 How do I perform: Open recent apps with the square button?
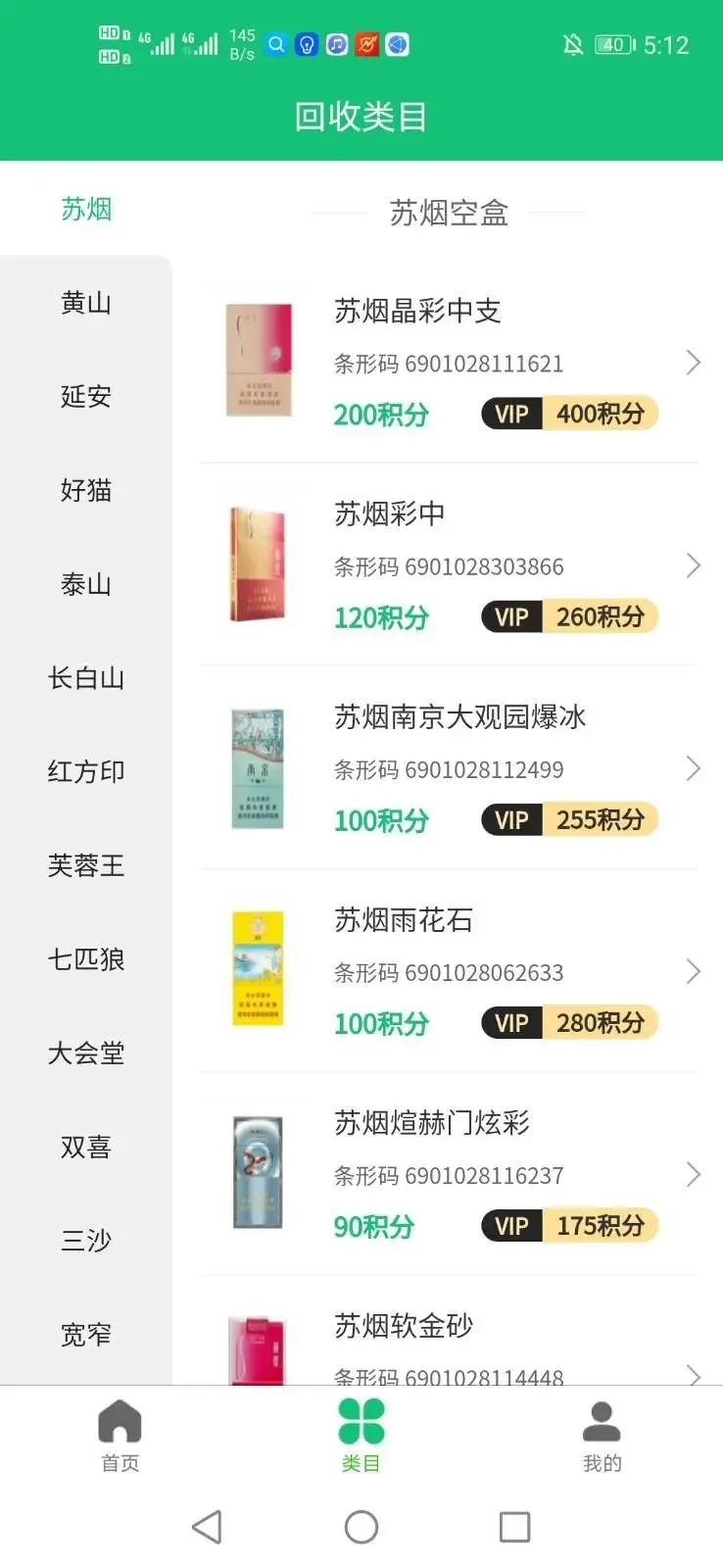click(x=513, y=1527)
